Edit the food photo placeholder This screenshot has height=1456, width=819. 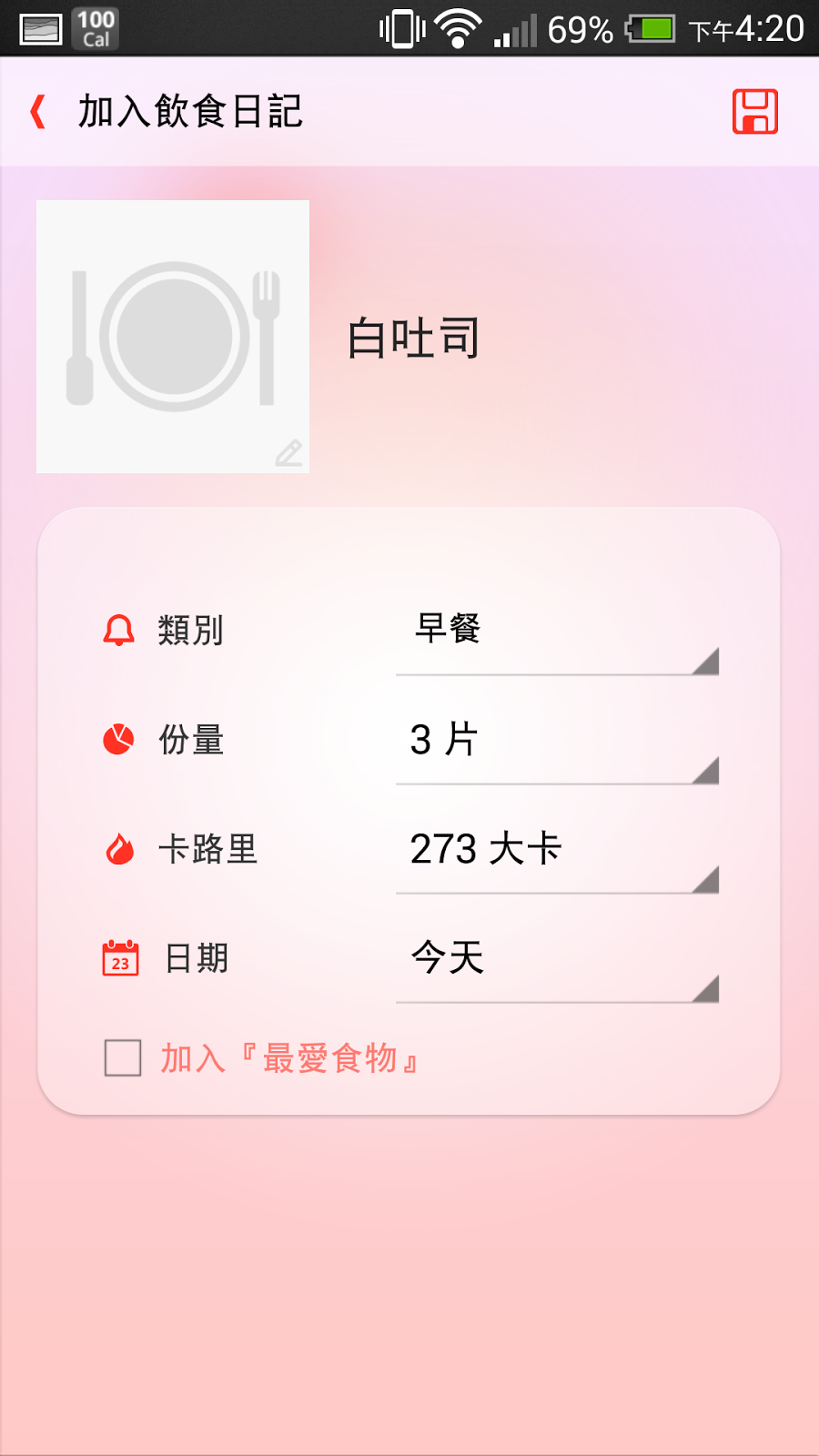pos(173,337)
